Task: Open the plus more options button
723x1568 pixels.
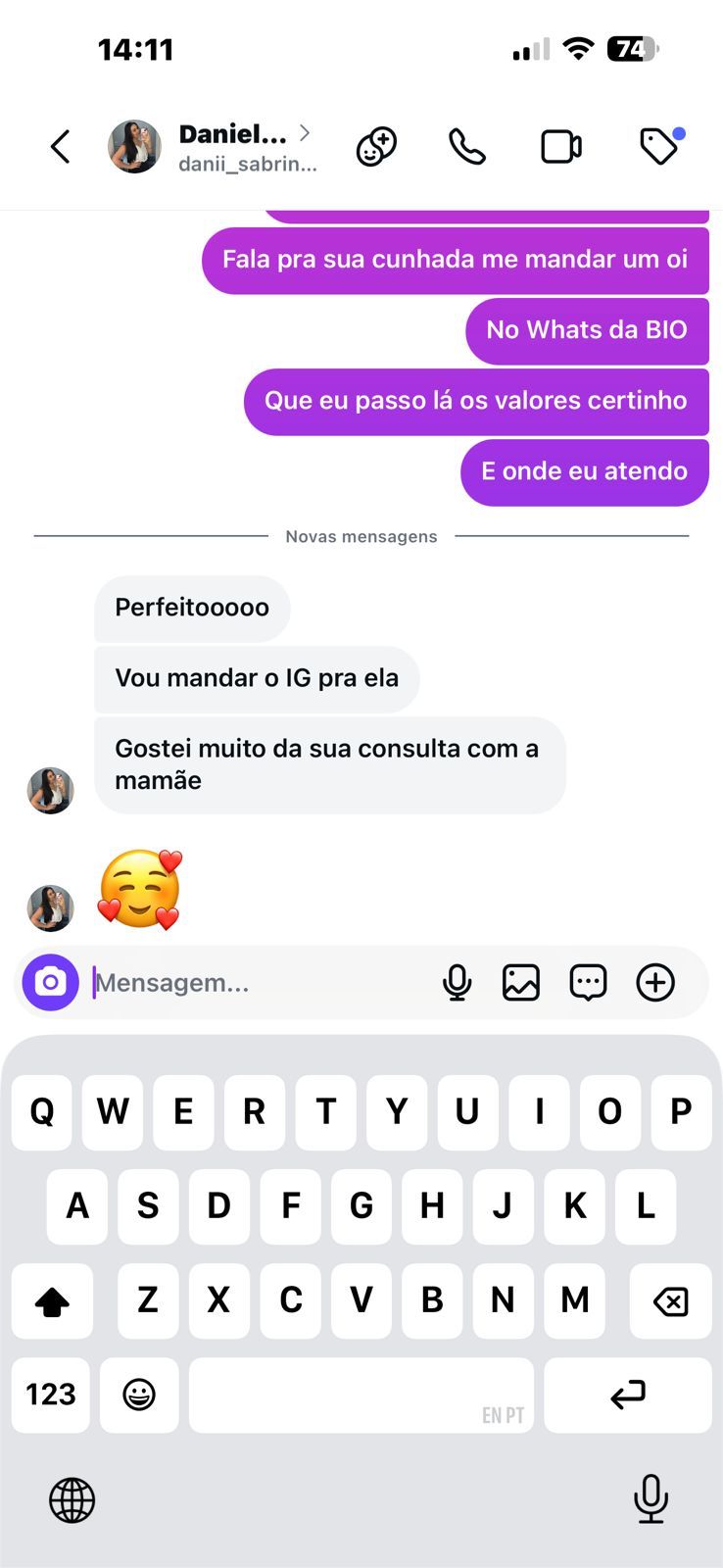Action: click(x=655, y=982)
